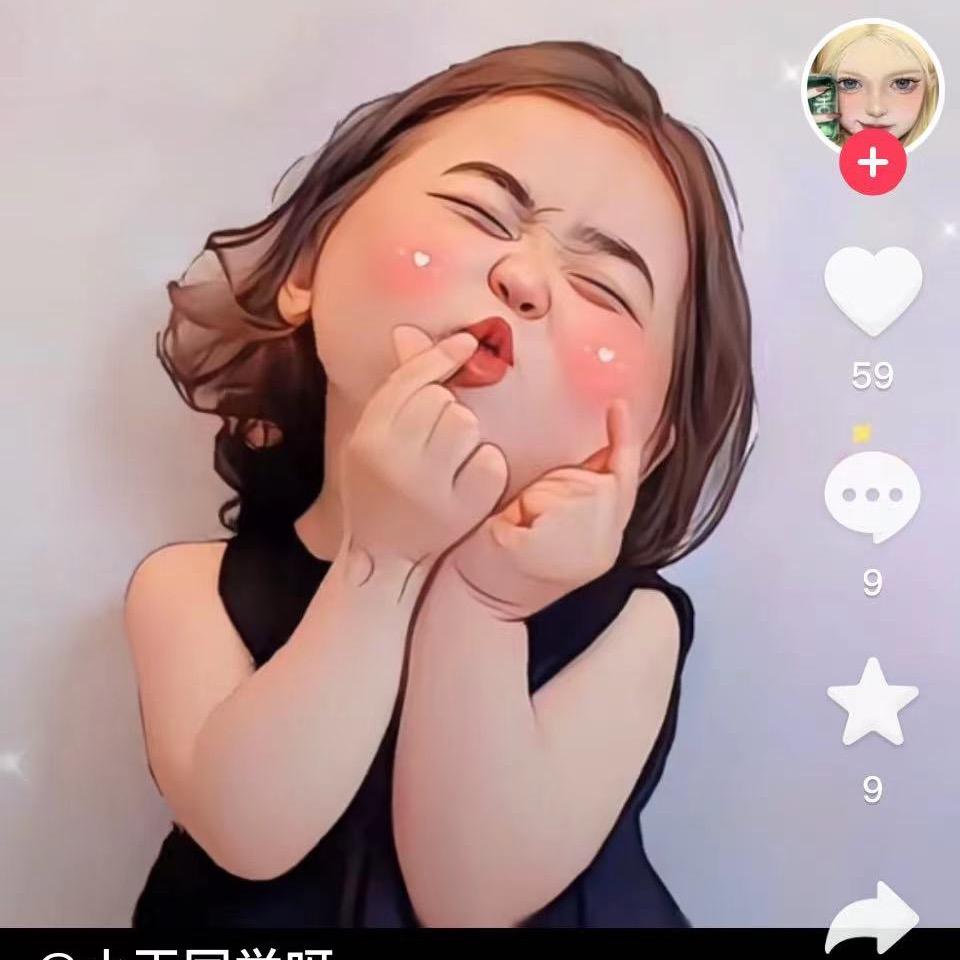The height and width of the screenshot is (960, 960).
Task: Follow the creator with the red plus button
Action: coord(872,162)
